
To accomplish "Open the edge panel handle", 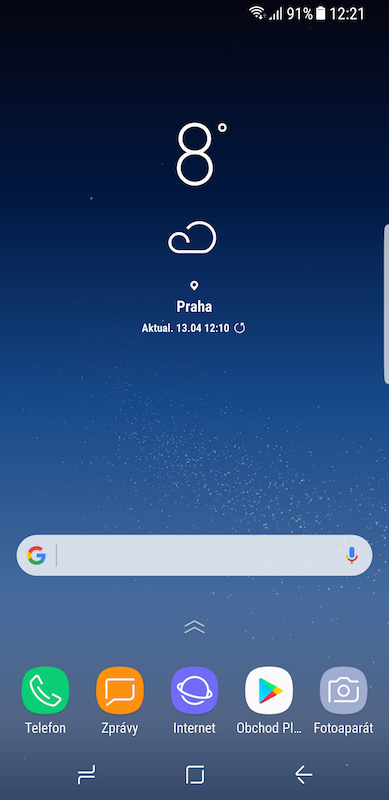I will pyautogui.click(x=386, y=304).
